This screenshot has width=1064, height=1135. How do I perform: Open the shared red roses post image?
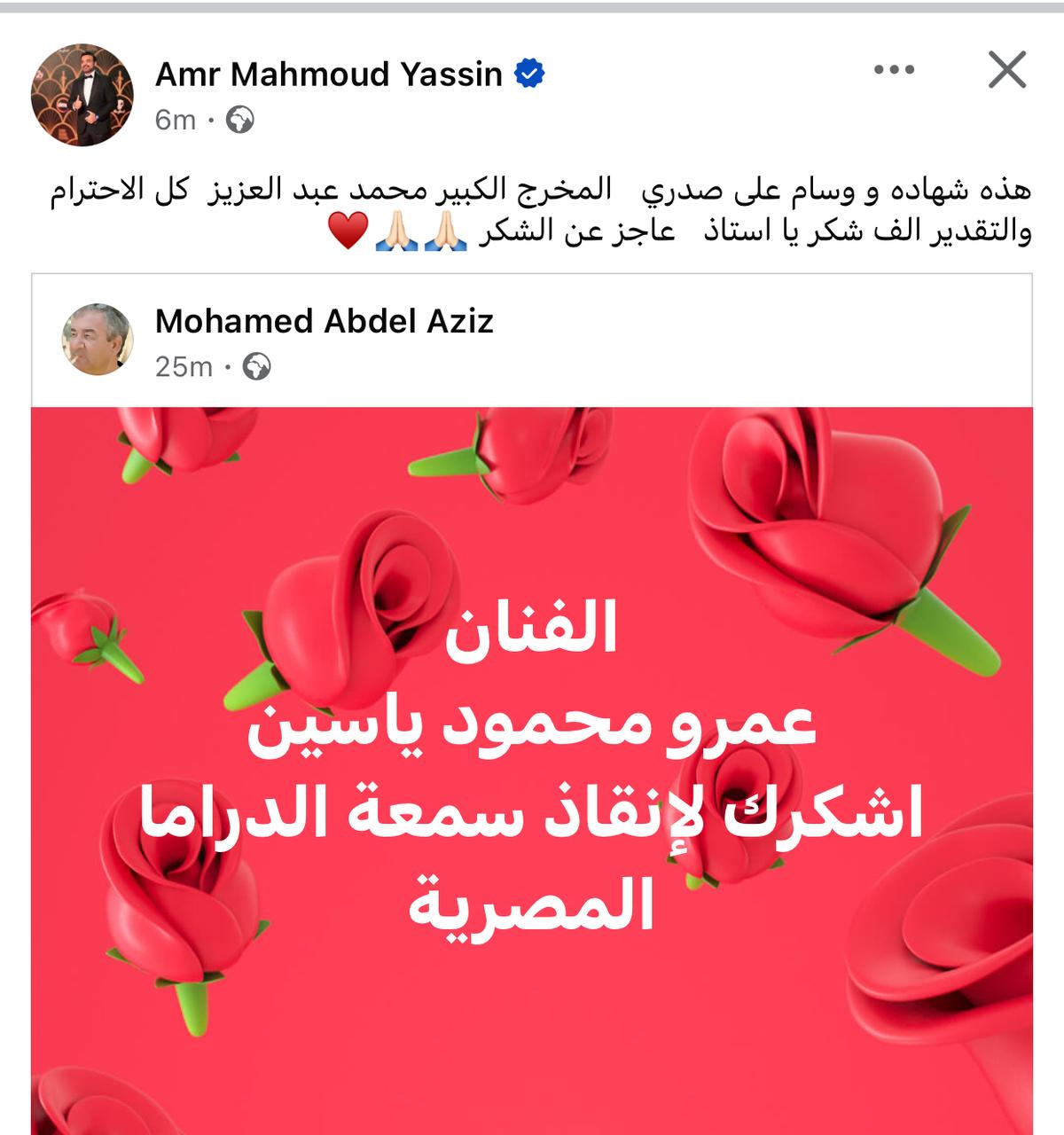[x=532, y=770]
